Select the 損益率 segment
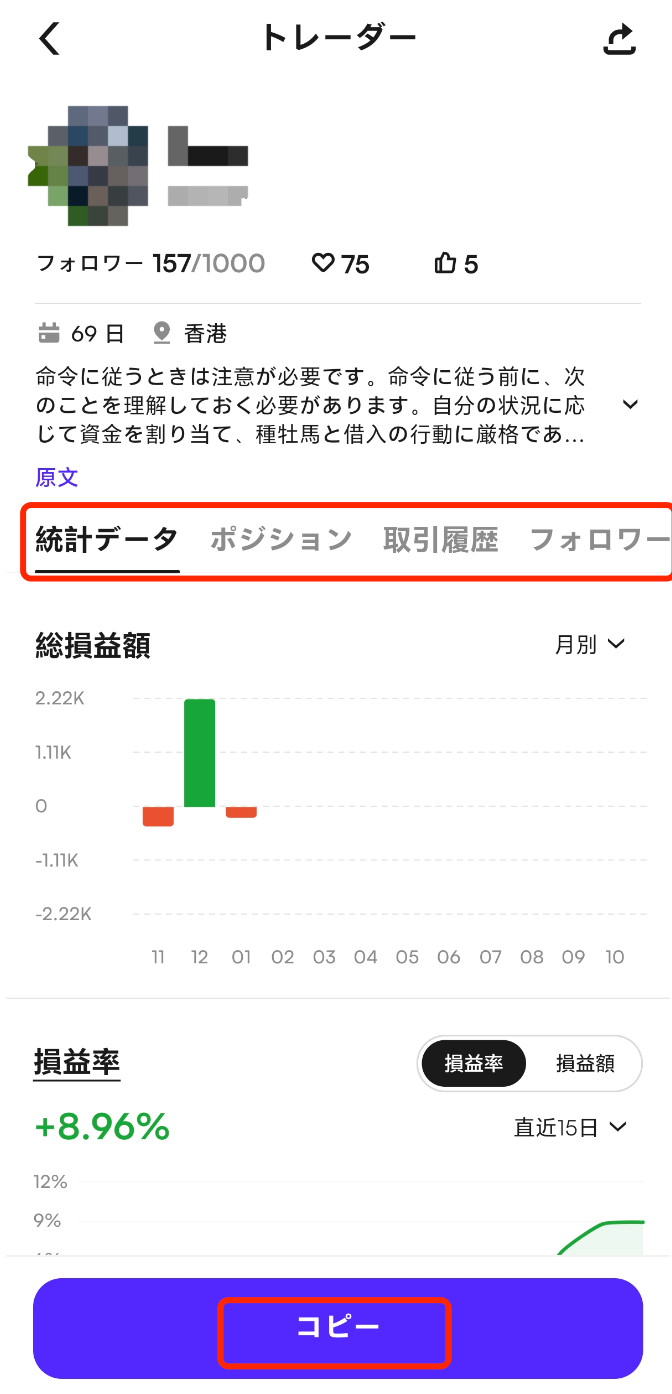The width and height of the screenshot is (672, 1394). pyautogui.click(x=474, y=1063)
